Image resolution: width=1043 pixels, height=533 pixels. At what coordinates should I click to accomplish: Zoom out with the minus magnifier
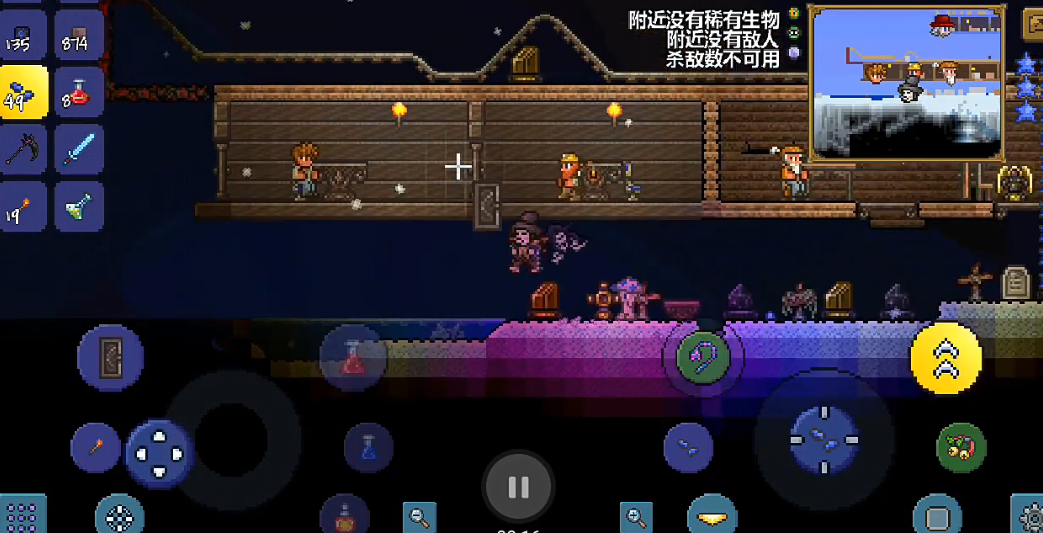(x=420, y=517)
